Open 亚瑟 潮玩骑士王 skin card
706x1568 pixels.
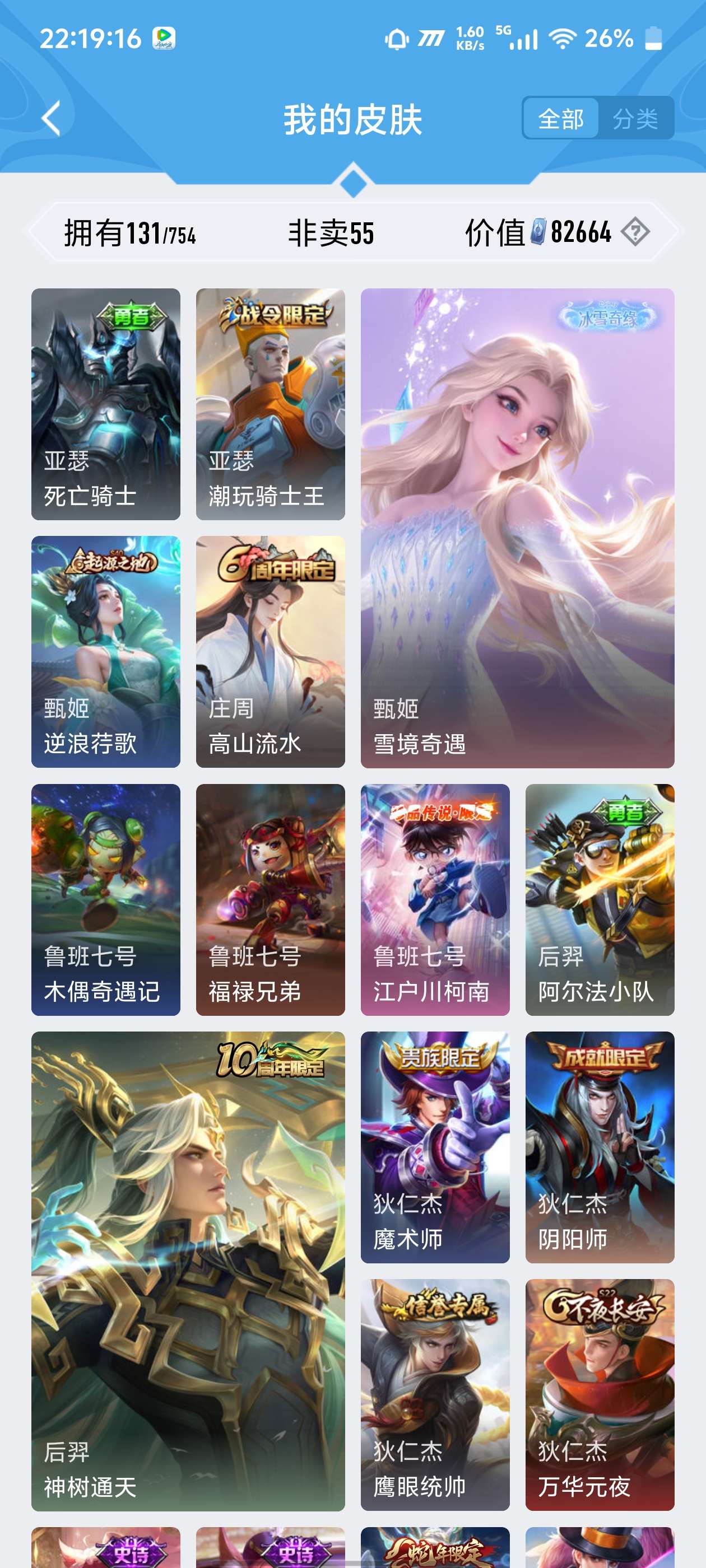(x=271, y=404)
